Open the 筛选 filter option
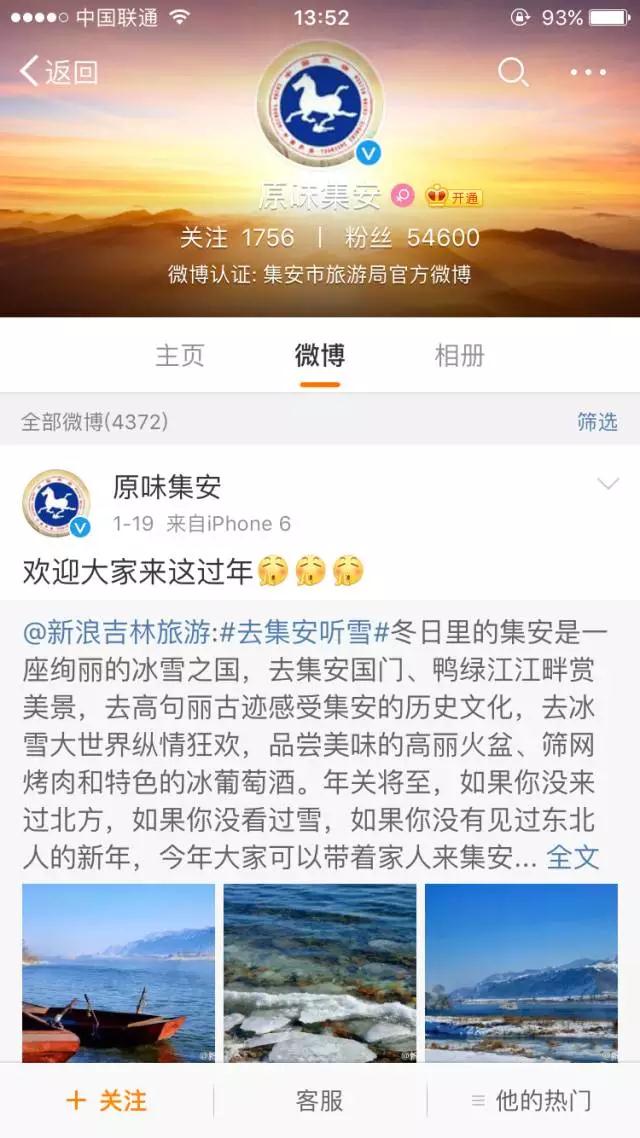The image size is (640, 1138). 597,422
